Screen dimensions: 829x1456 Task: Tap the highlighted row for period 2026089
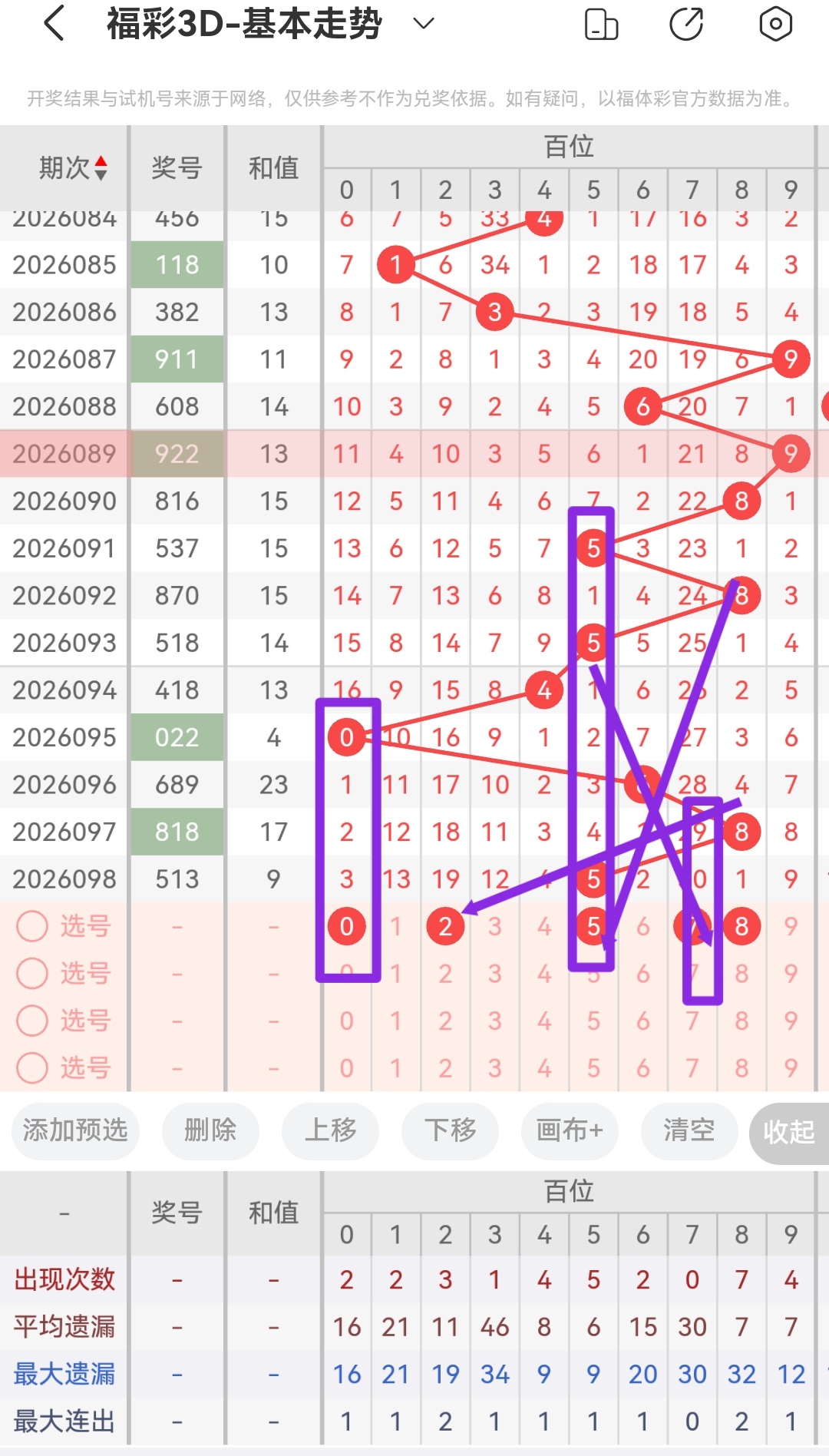point(64,454)
